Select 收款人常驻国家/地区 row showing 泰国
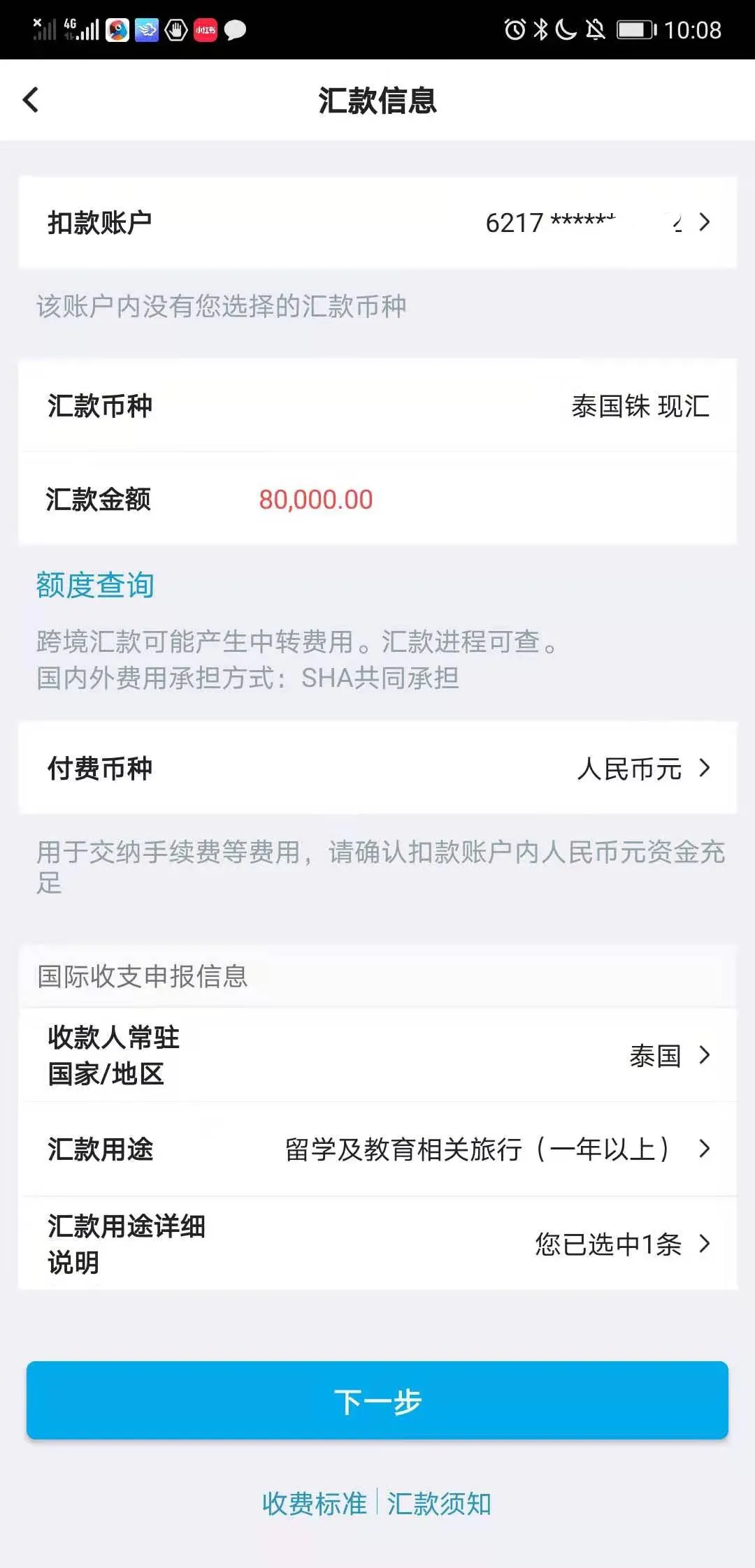Screen dimensions: 755x1568 tap(377, 1055)
